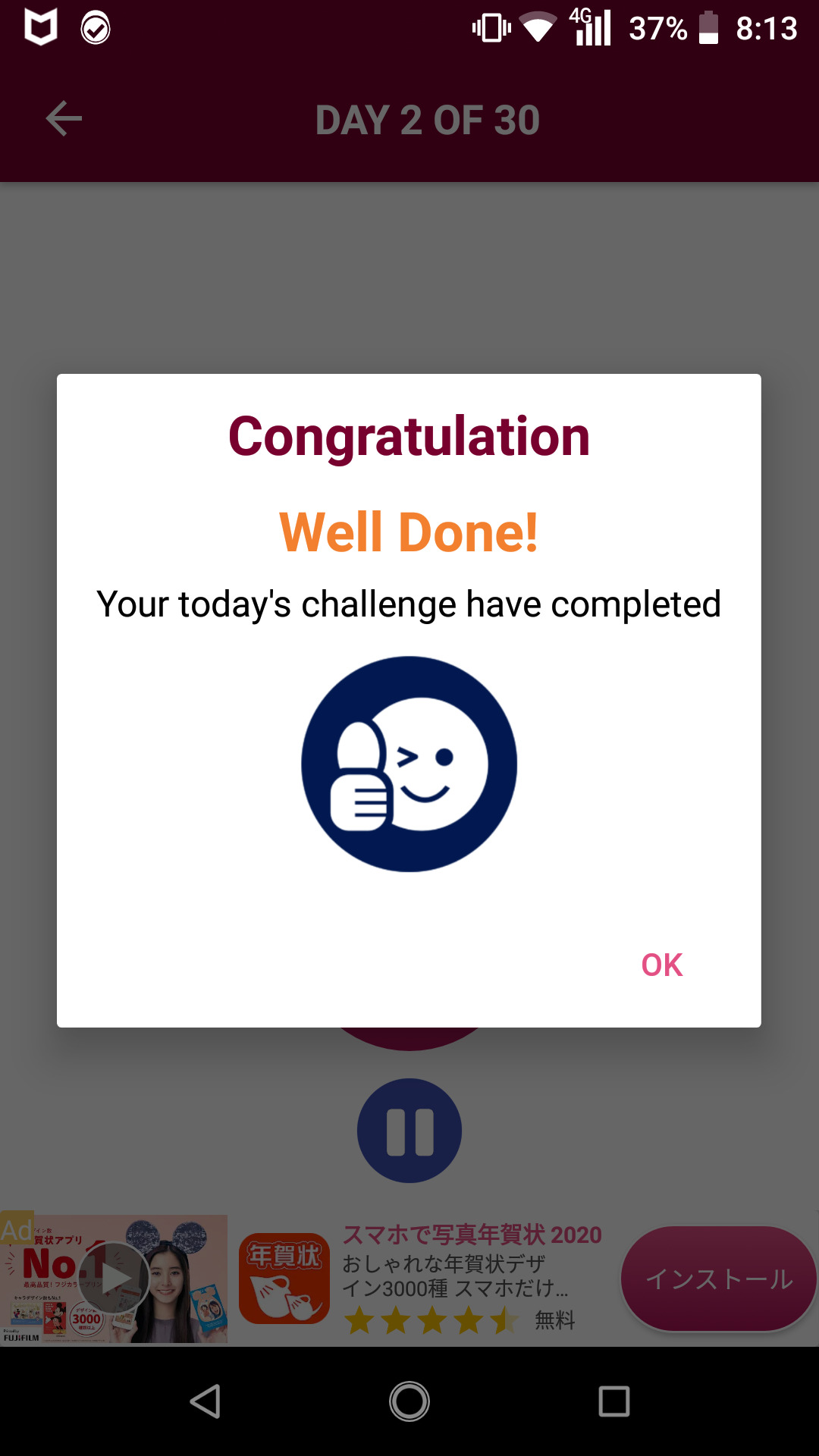
Task: Confirm the congratulation dialog with OK
Action: pos(661,965)
